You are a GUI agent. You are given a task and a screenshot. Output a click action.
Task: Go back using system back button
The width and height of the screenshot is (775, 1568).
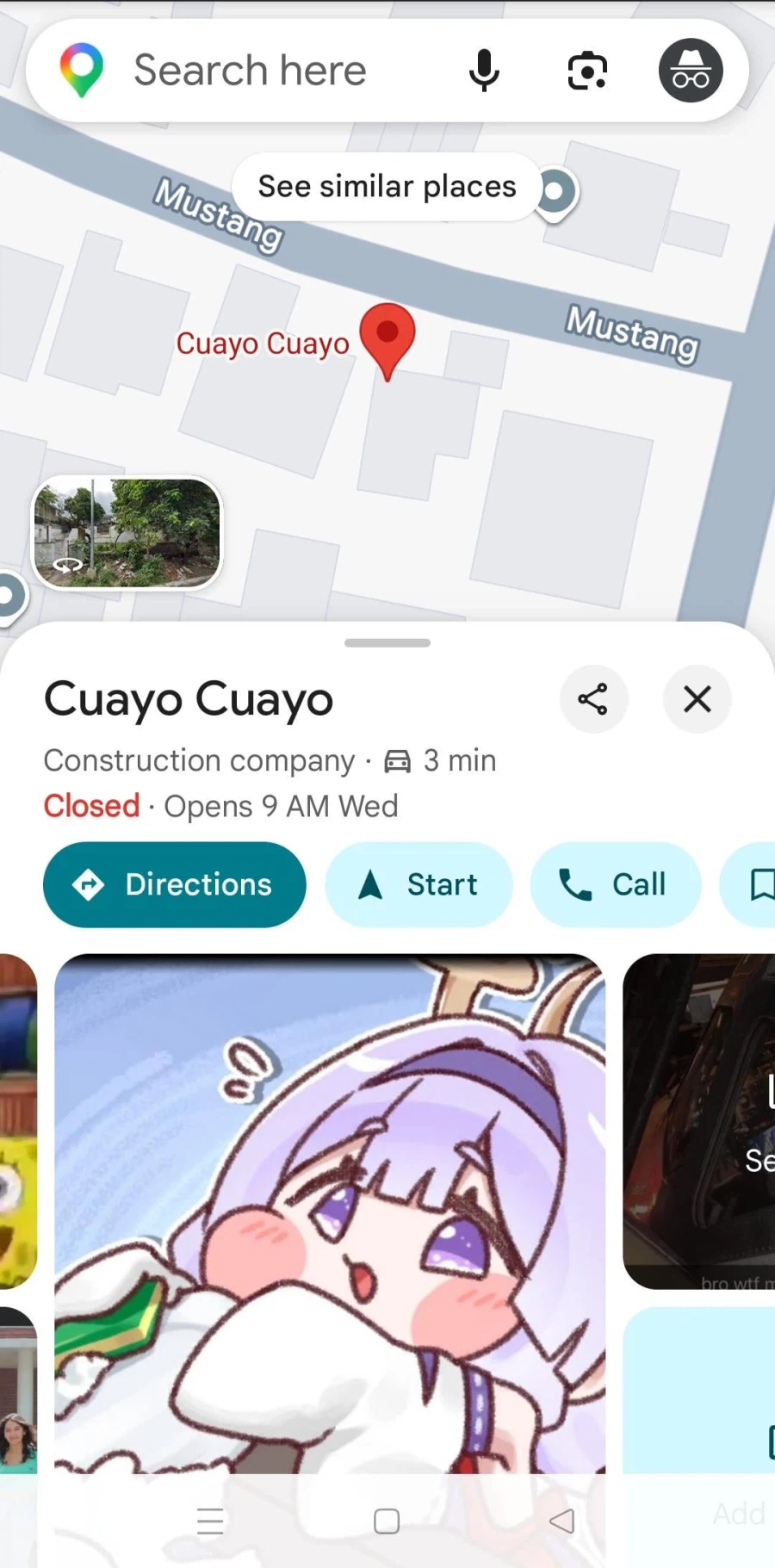[x=561, y=1521]
